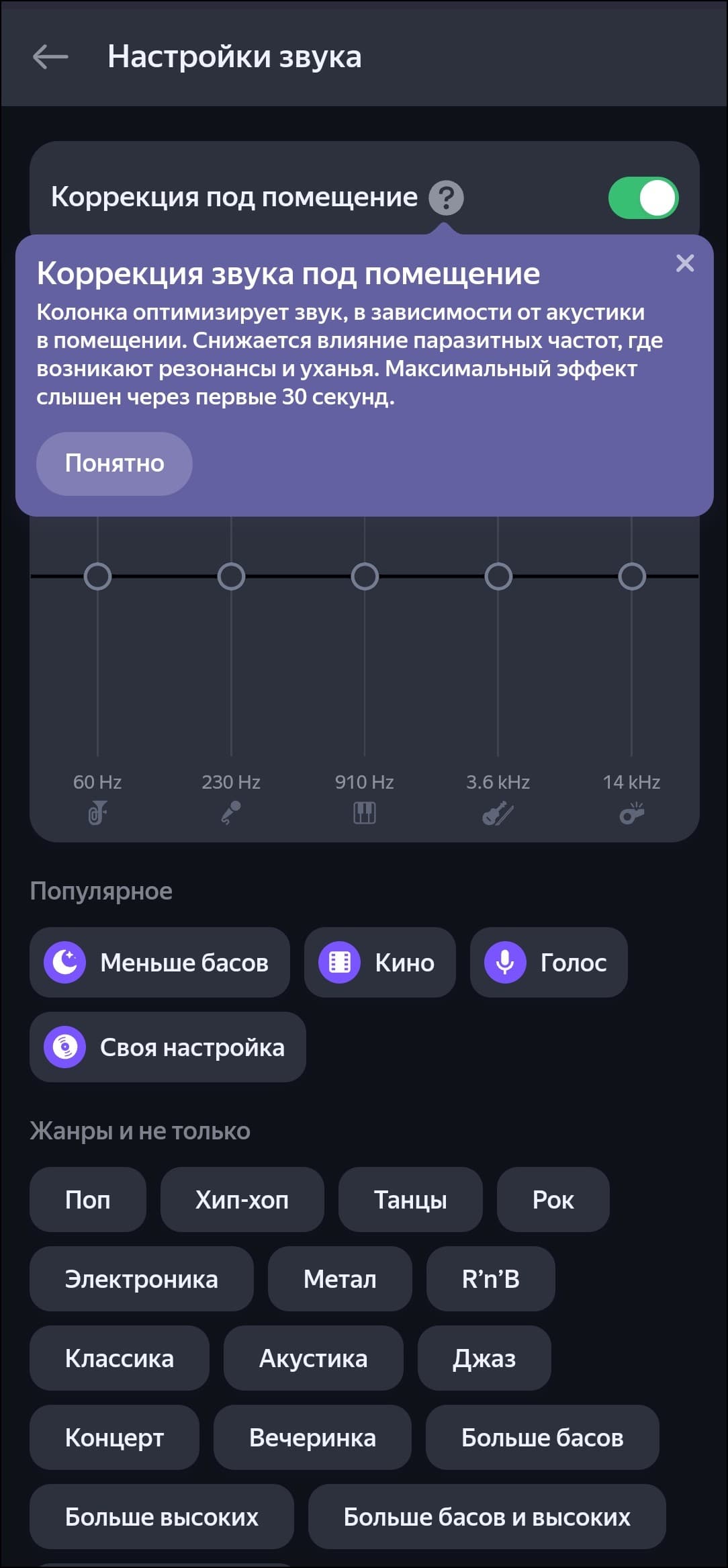Select the Рок genre chip
The width and height of the screenshot is (728, 1568).
tap(553, 1200)
